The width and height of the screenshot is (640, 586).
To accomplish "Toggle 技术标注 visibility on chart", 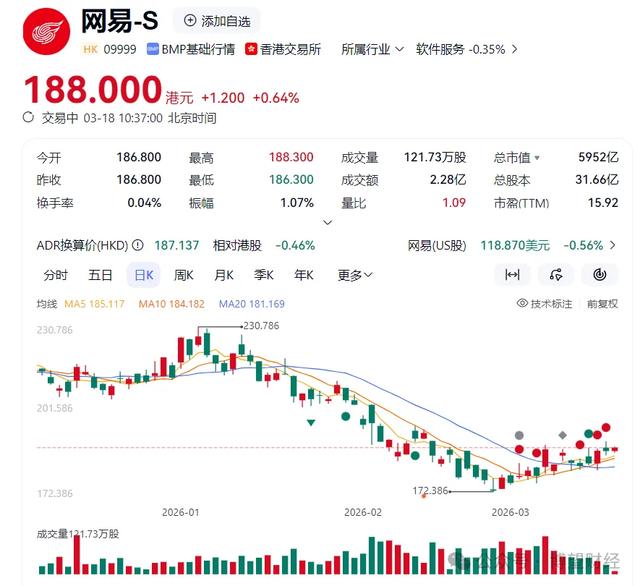I will click(x=545, y=304).
